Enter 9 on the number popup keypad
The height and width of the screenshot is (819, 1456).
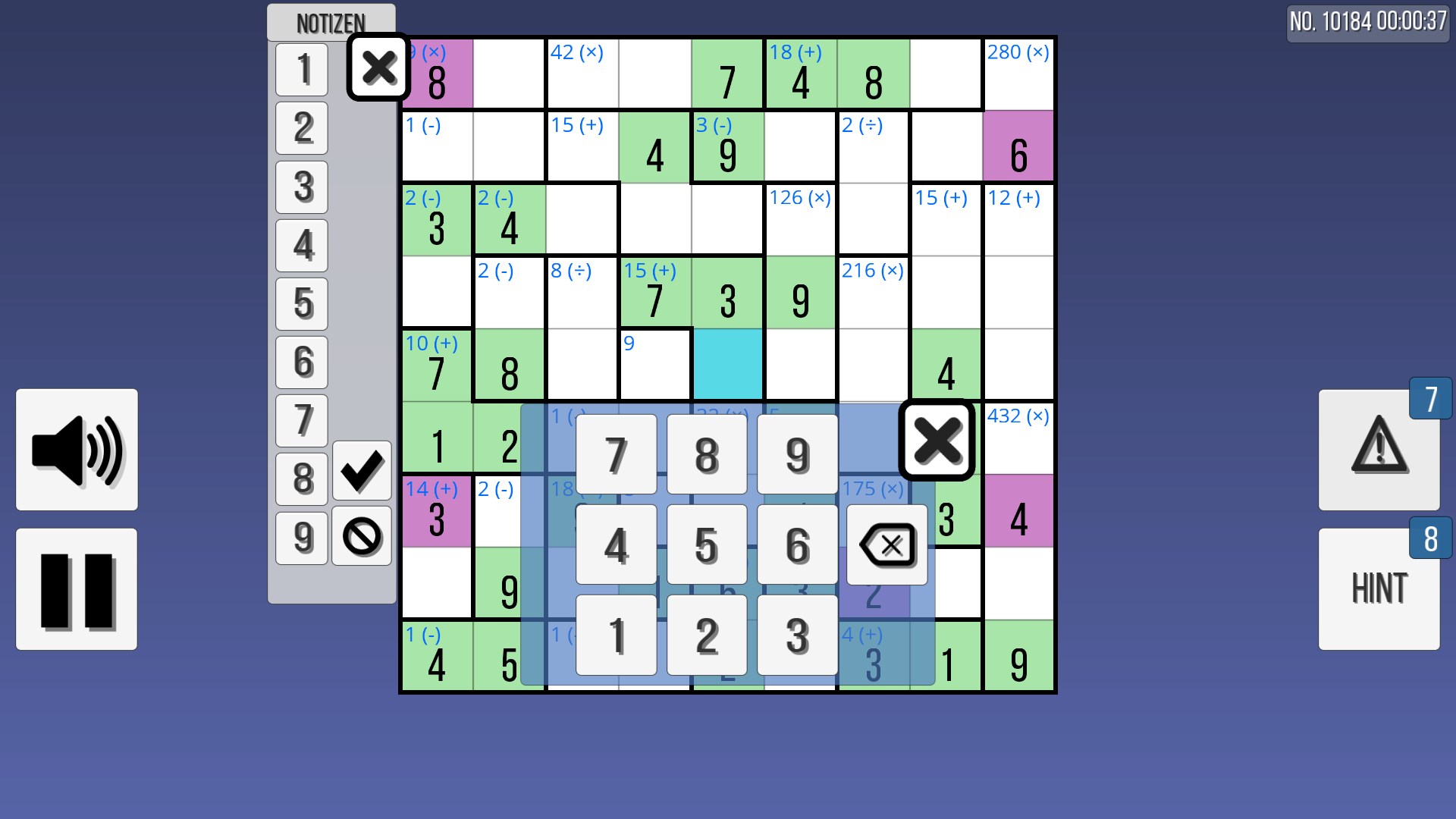pos(797,454)
